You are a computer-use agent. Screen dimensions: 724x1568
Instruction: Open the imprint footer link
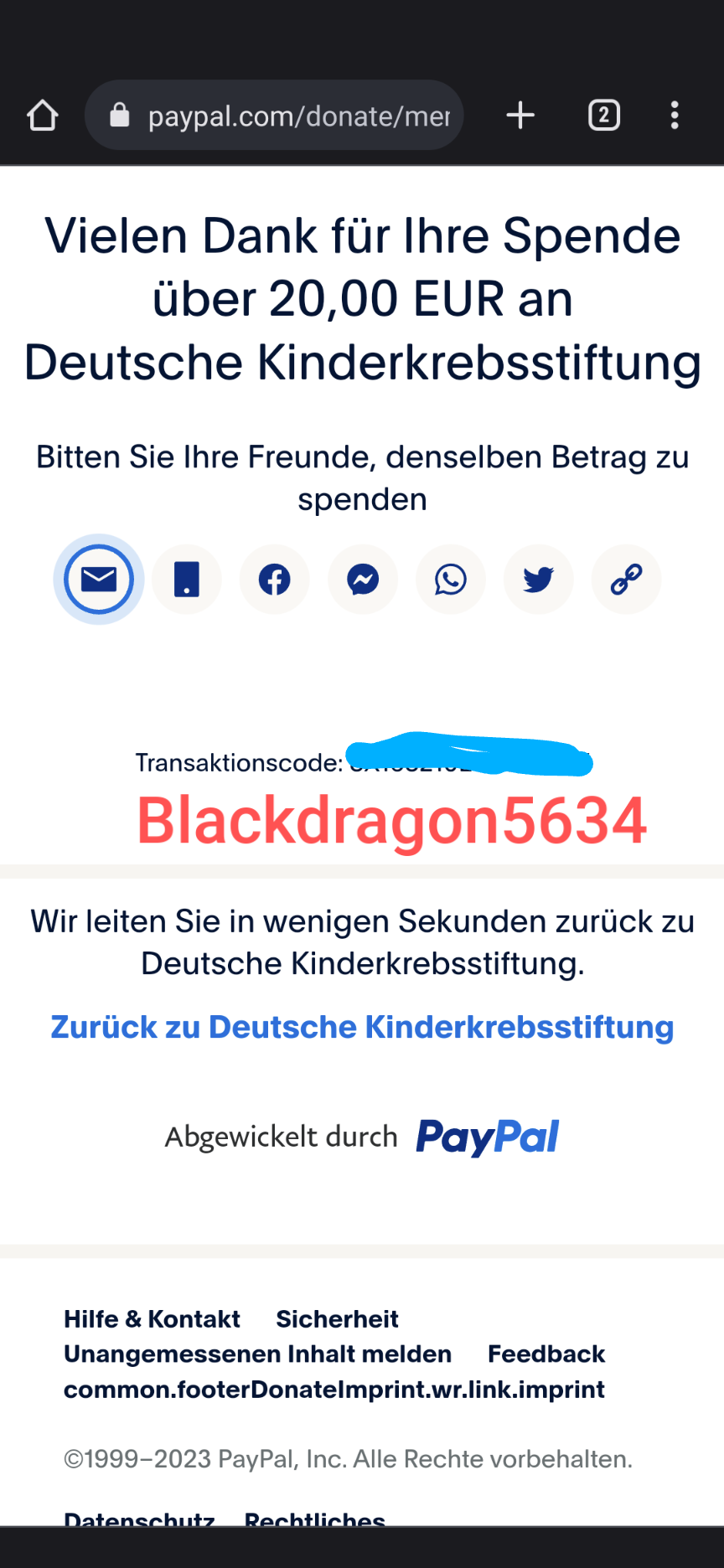pyautogui.click(x=334, y=1390)
